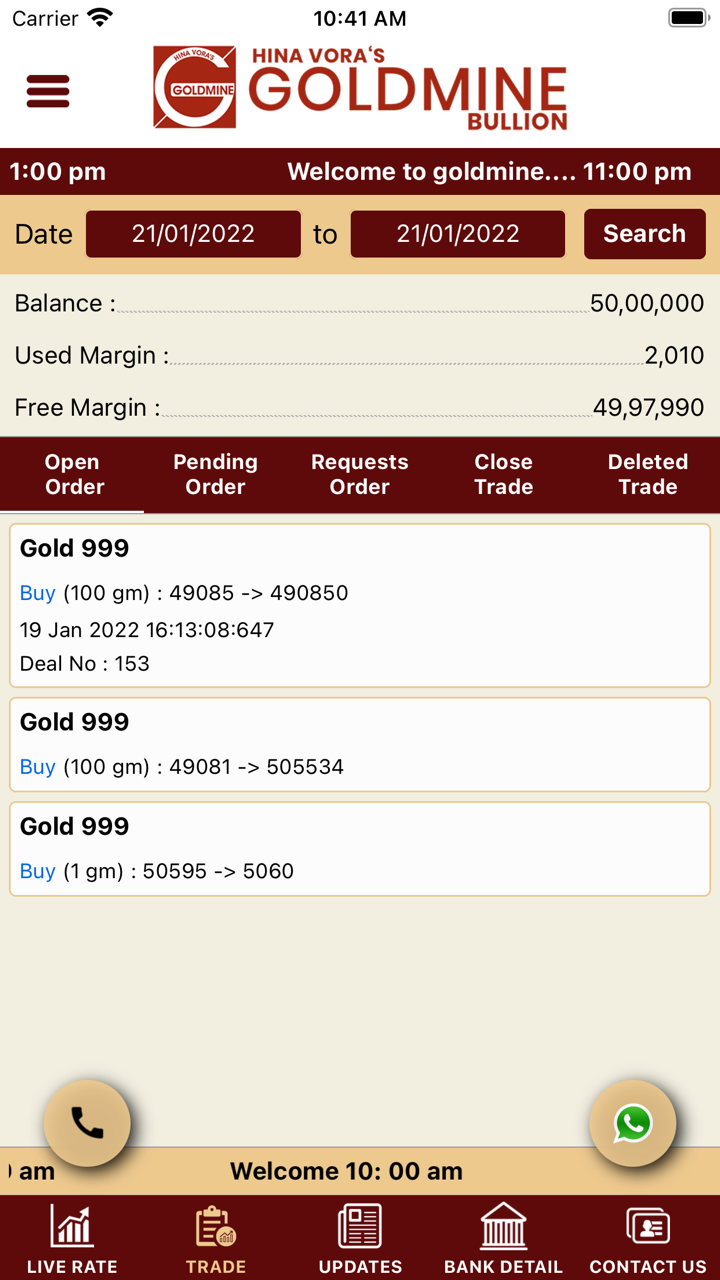The height and width of the screenshot is (1280, 720).
Task: Switch to the Open Order tab
Action: pyautogui.click(x=73, y=474)
